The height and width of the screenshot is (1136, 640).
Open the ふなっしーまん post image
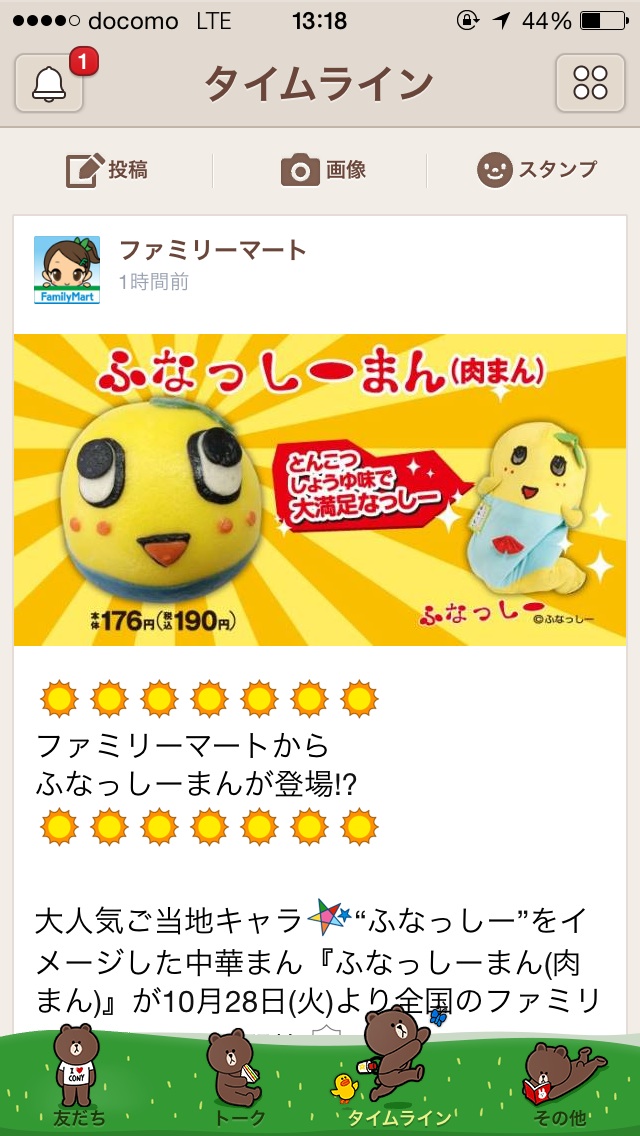[x=320, y=490]
